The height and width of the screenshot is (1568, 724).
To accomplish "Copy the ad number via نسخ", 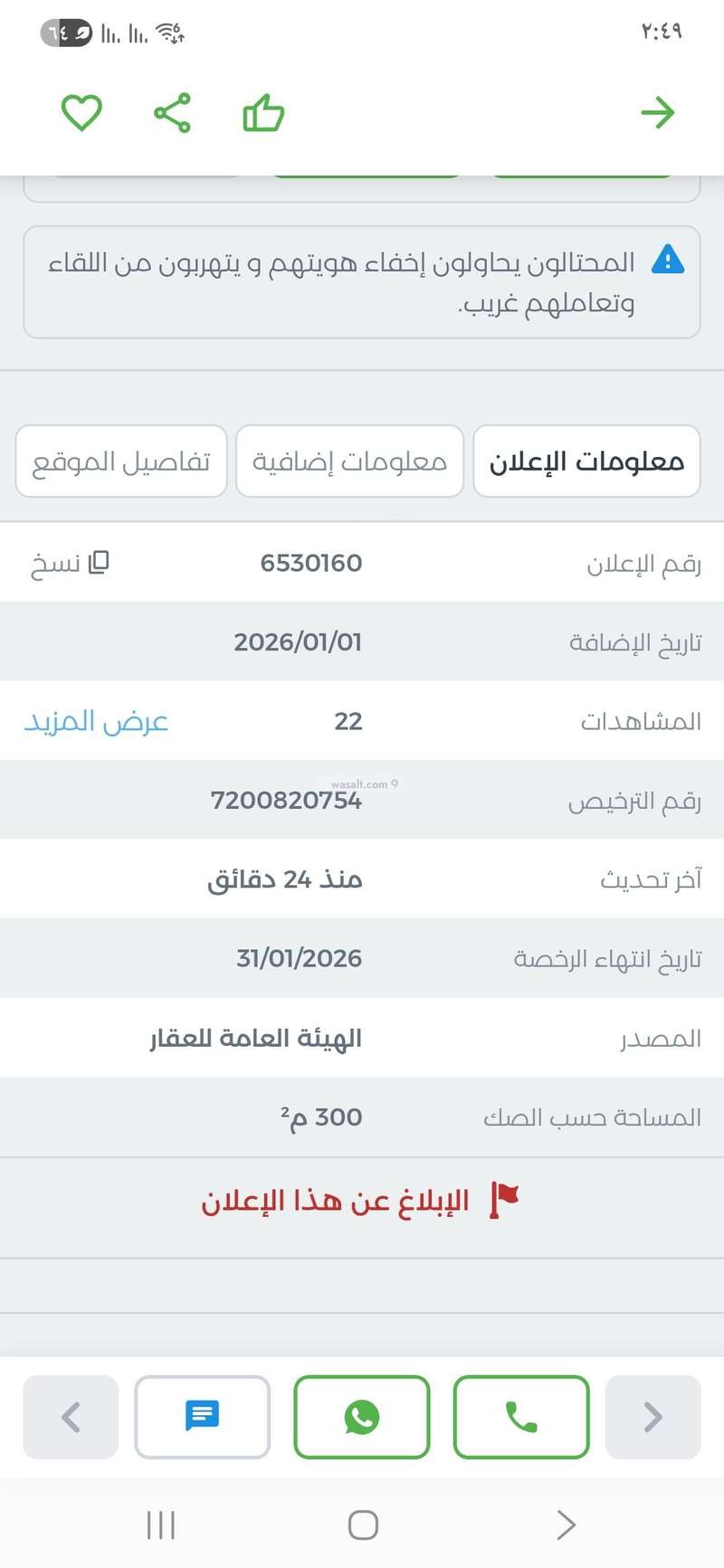I will pyautogui.click(x=71, y=563).
